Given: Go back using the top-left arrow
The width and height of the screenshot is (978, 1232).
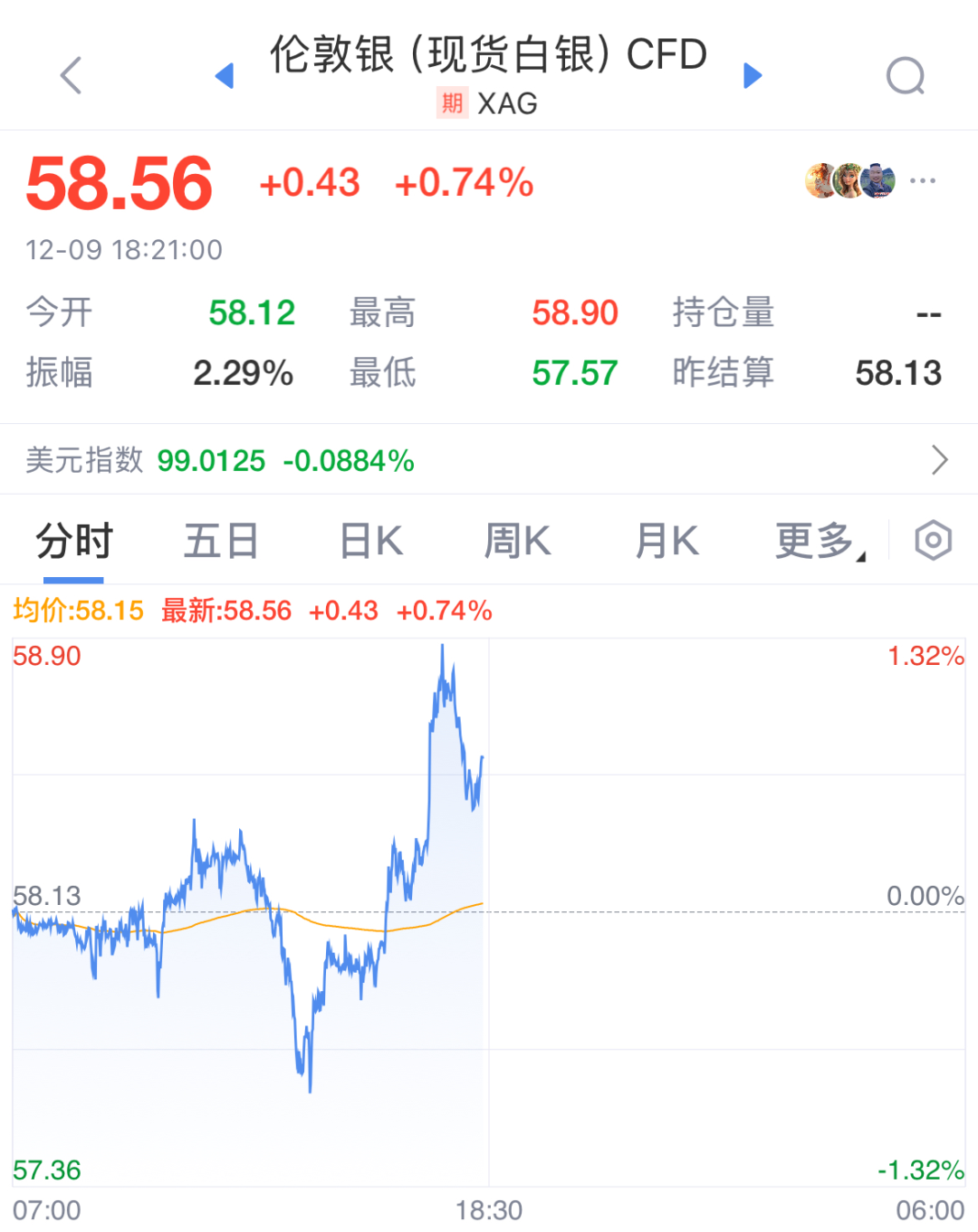Looking at the screenshot, I should (71, 75).
